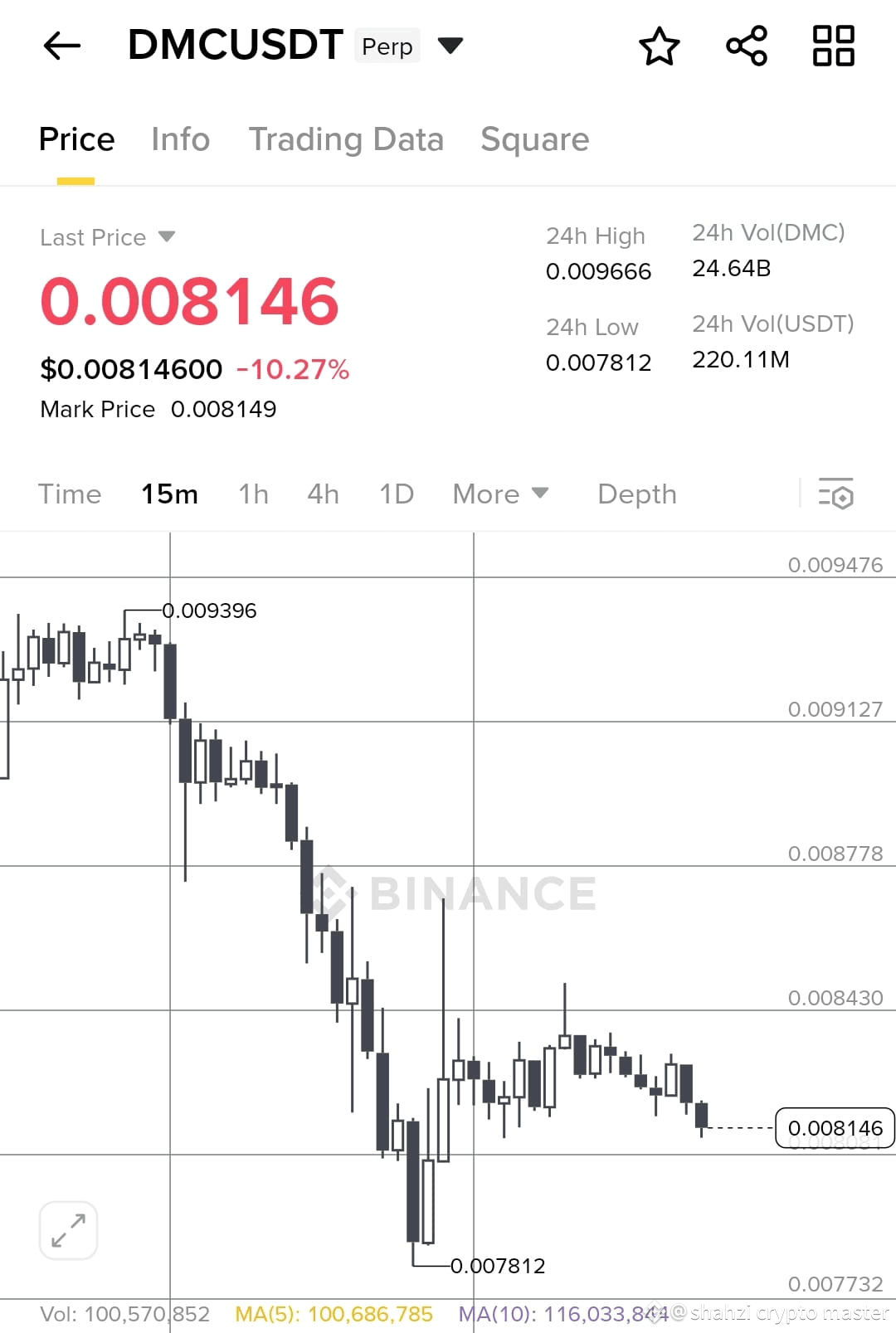The height and width of the screenshot is (1333, 896).
Task: Enable the Time chart view
Action: [70, 494]
